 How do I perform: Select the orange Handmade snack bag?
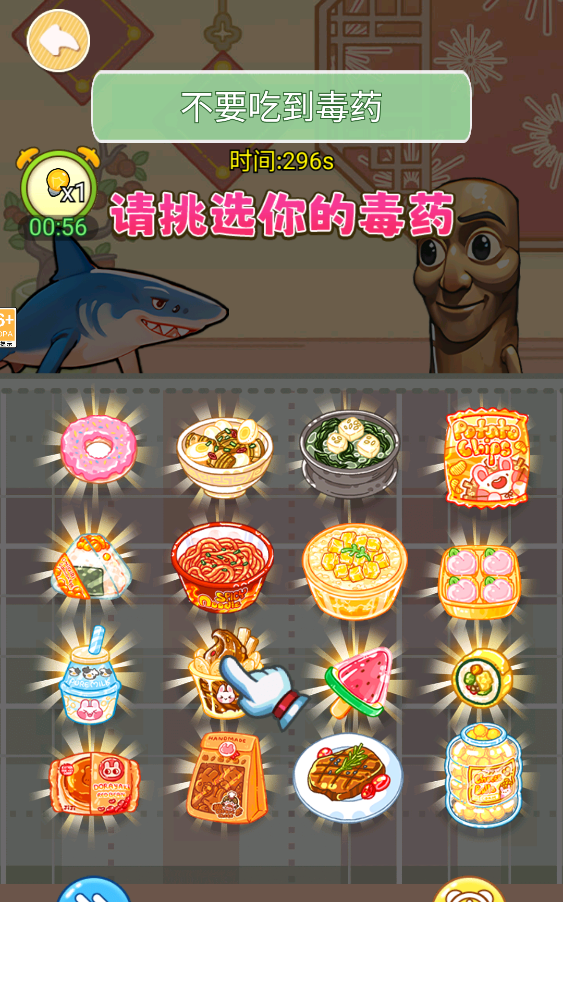[x=226, y=777]
